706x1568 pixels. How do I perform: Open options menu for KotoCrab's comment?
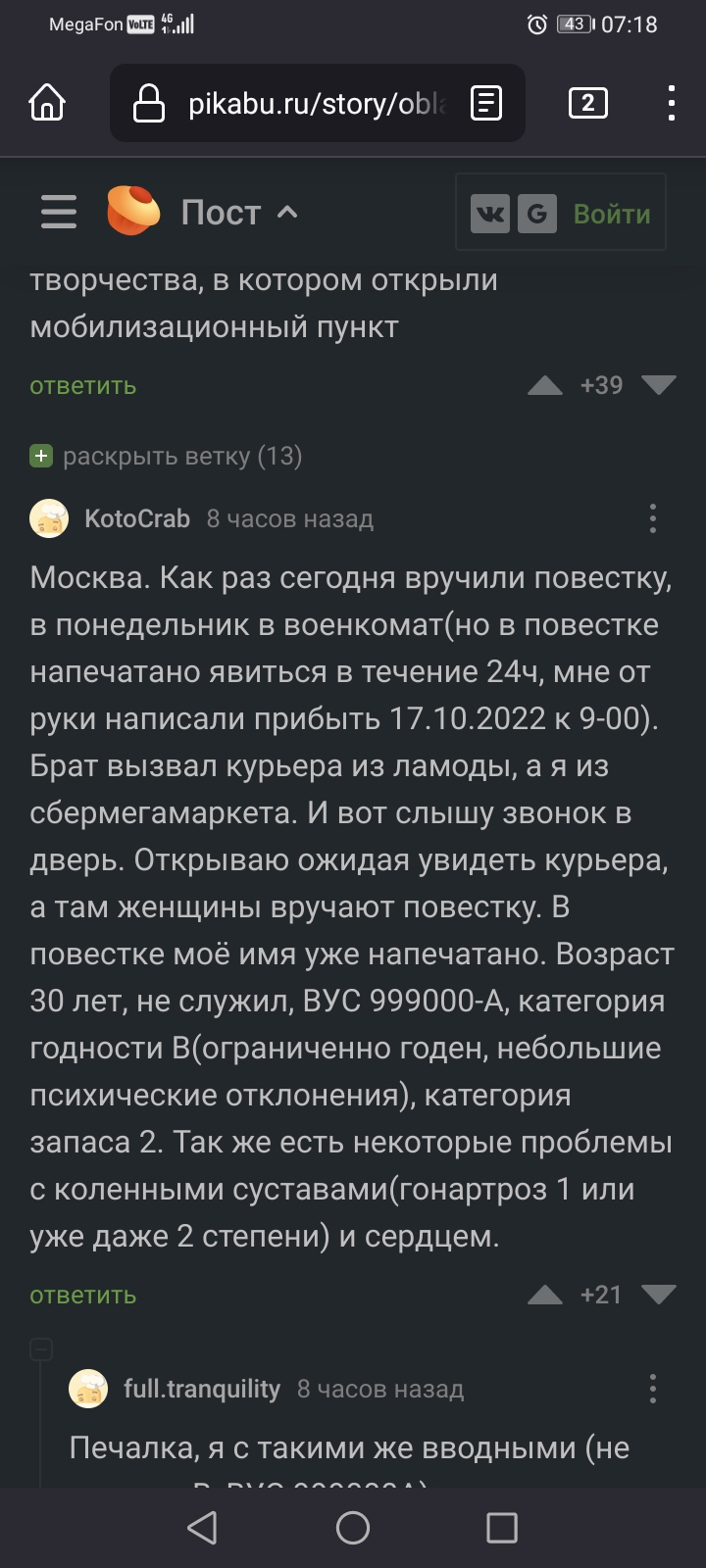[653, 518]
